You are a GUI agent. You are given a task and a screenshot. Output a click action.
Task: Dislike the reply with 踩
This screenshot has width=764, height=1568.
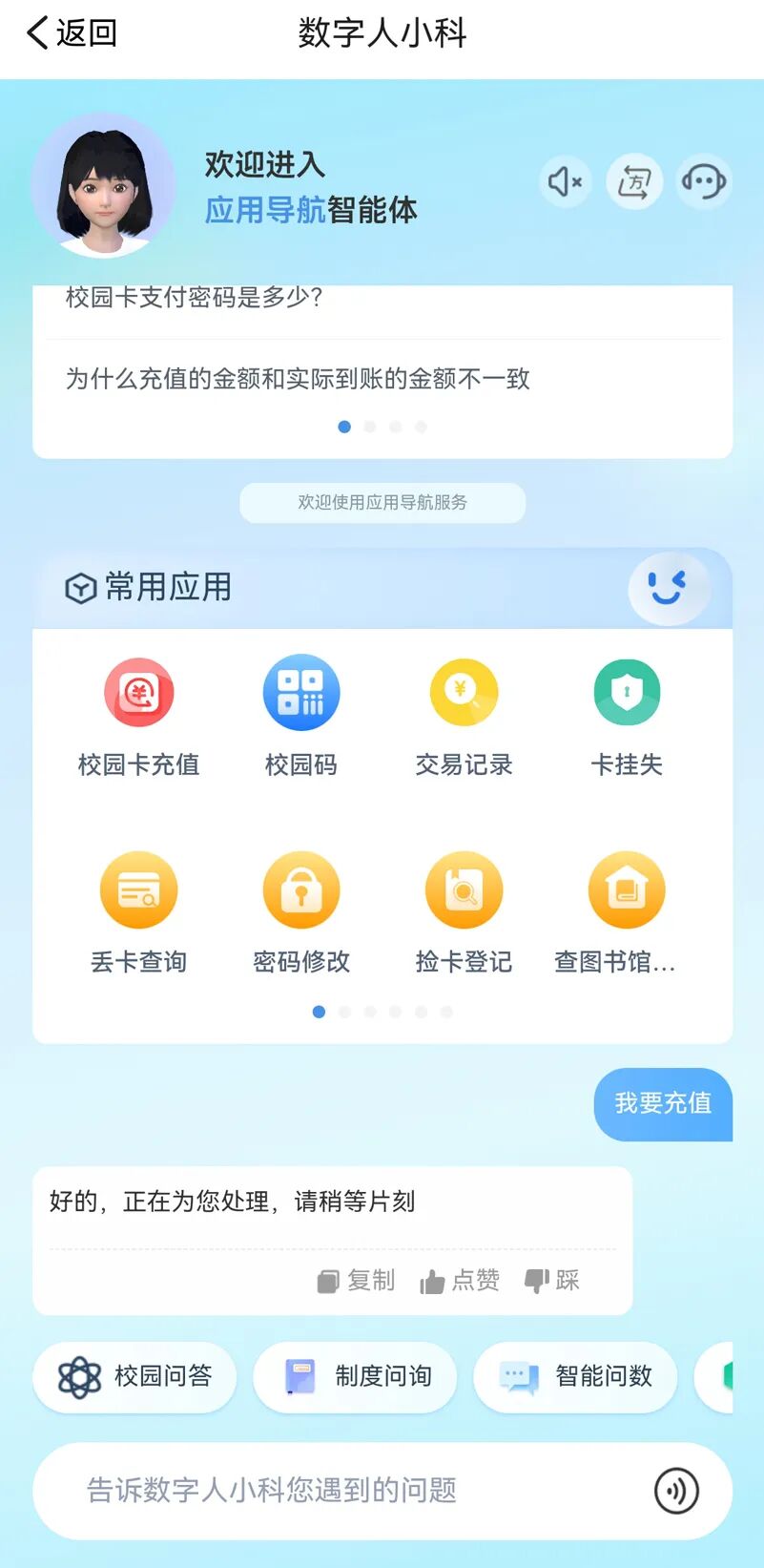552,1281
